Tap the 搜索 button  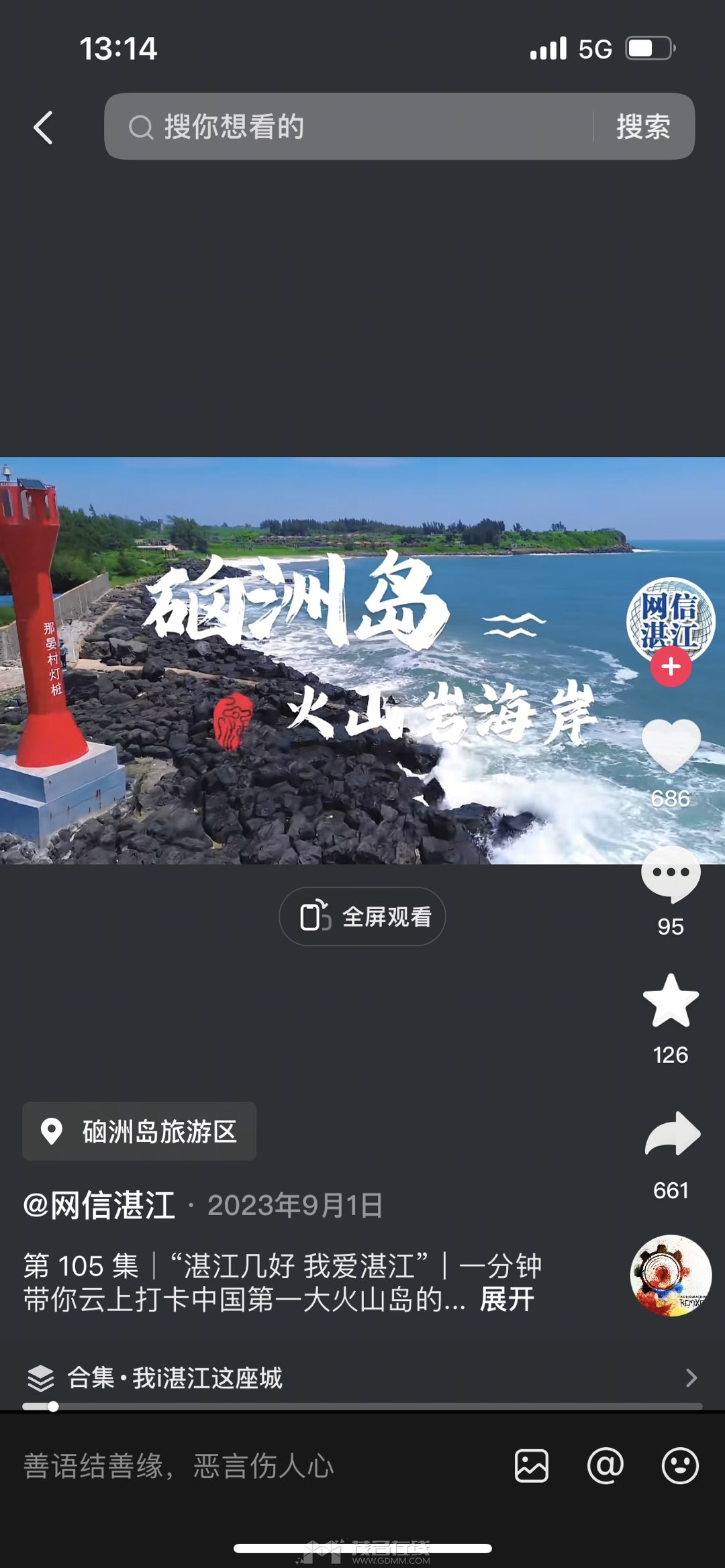click(643, 127)
